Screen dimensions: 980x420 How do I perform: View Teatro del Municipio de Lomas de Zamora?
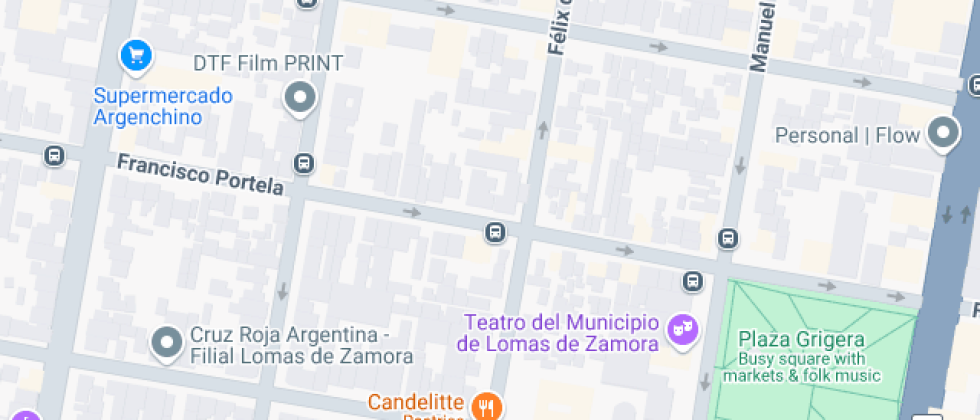pyautogui.click(x=683, y=329)
